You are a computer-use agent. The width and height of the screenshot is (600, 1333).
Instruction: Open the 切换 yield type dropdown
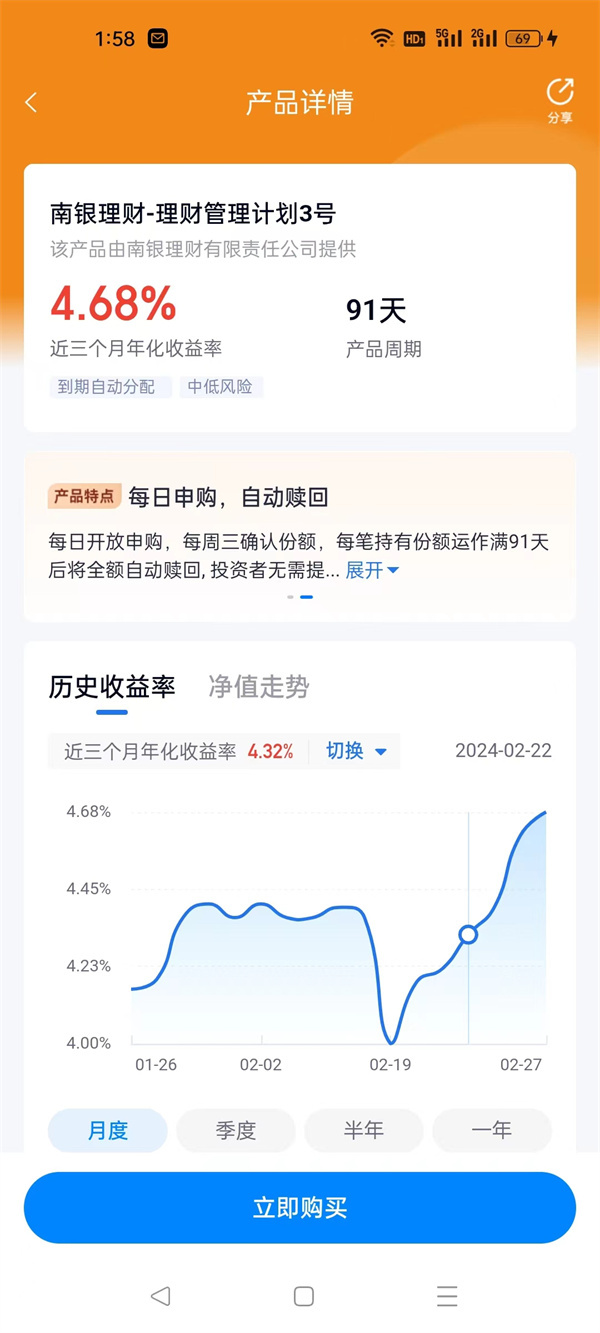(x=356, y=751)
